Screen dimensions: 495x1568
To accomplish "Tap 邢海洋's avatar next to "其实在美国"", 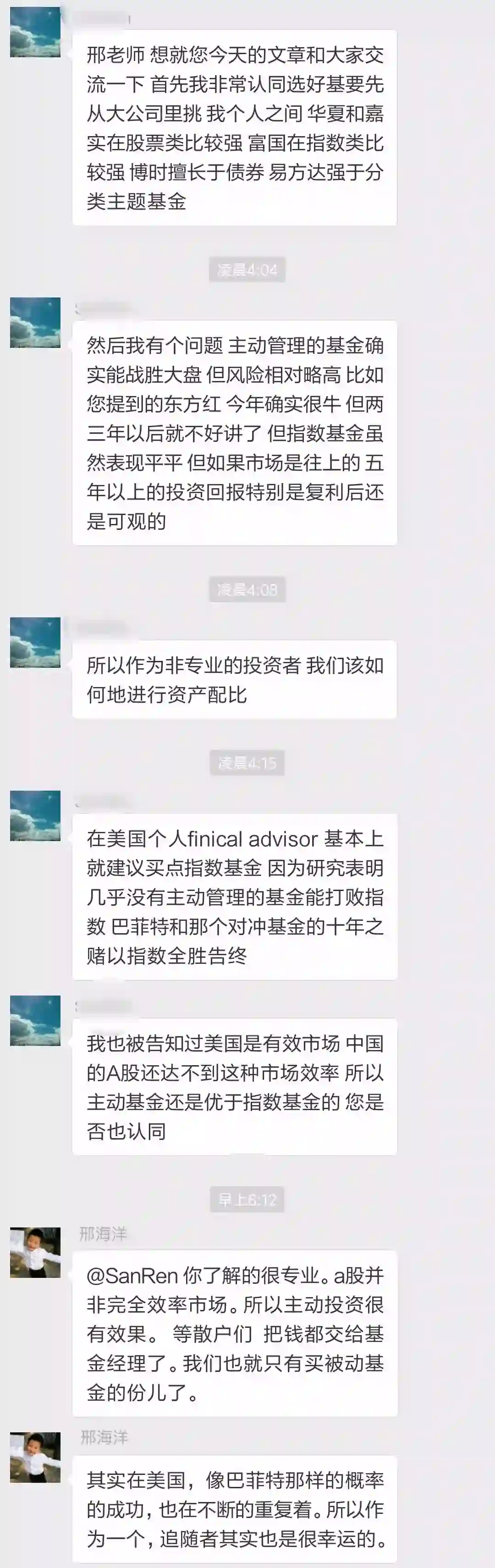I will tap(35, 1457).
